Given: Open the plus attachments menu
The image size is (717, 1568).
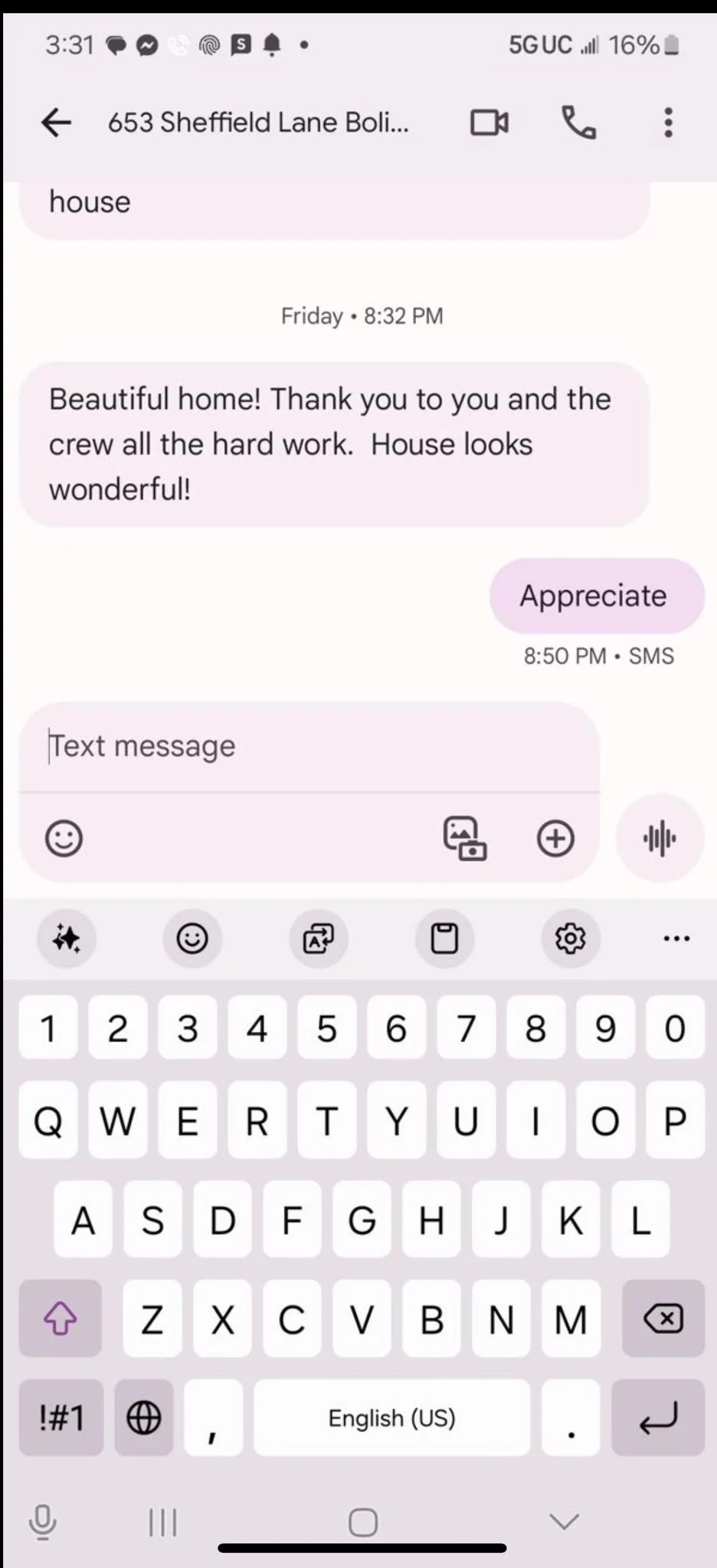Looking at the screenshot, I should [555, 838].
